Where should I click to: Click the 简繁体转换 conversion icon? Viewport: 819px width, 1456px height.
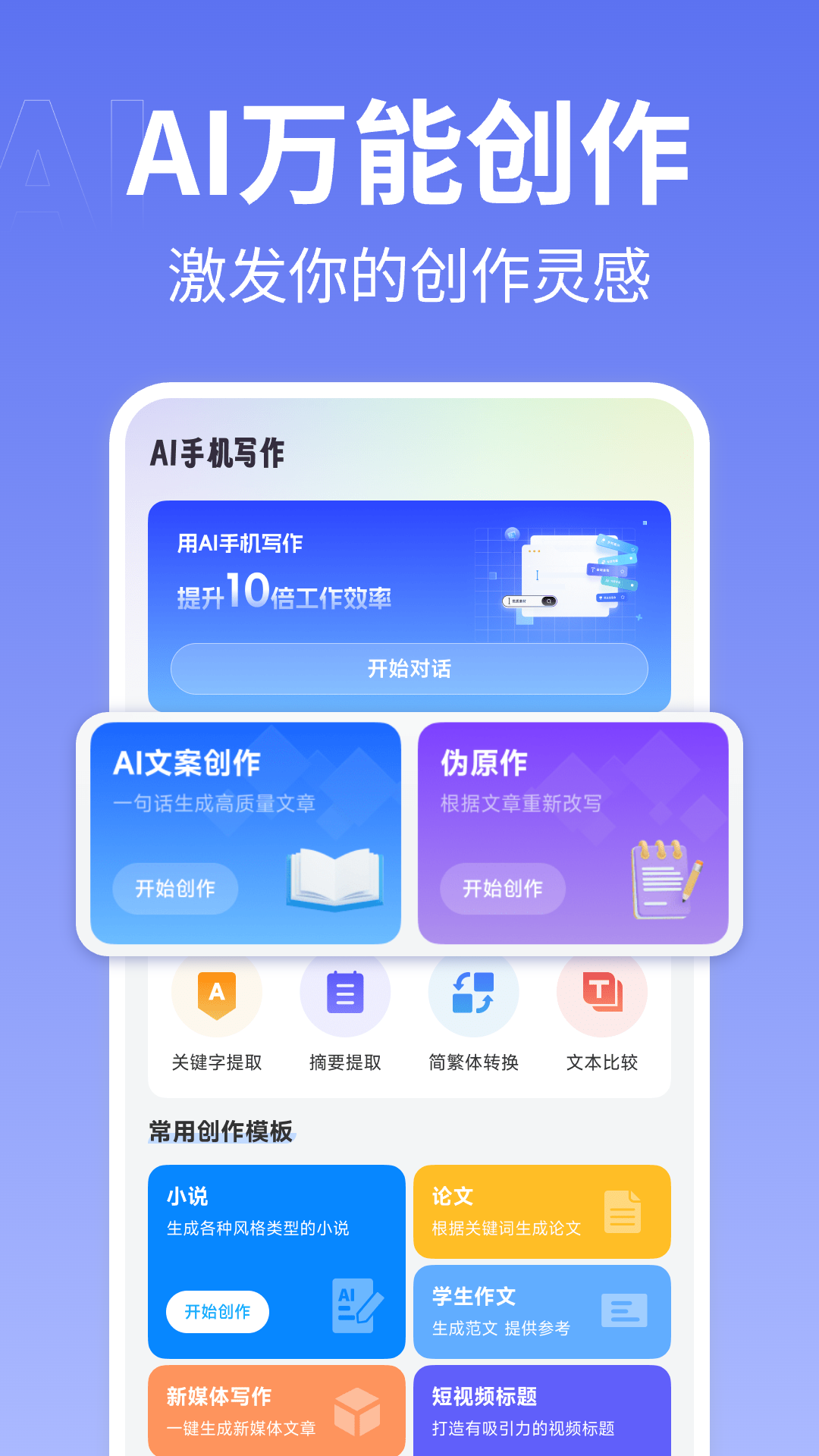tap(473, 992)
